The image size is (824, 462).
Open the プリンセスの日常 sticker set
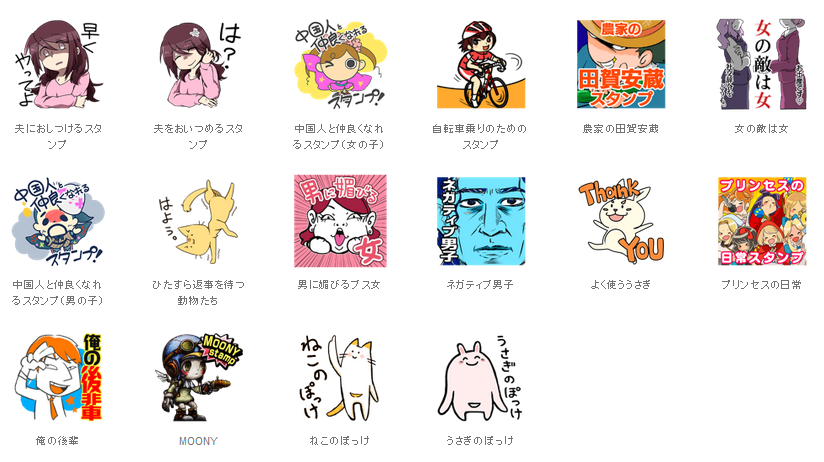coord(761,221)
